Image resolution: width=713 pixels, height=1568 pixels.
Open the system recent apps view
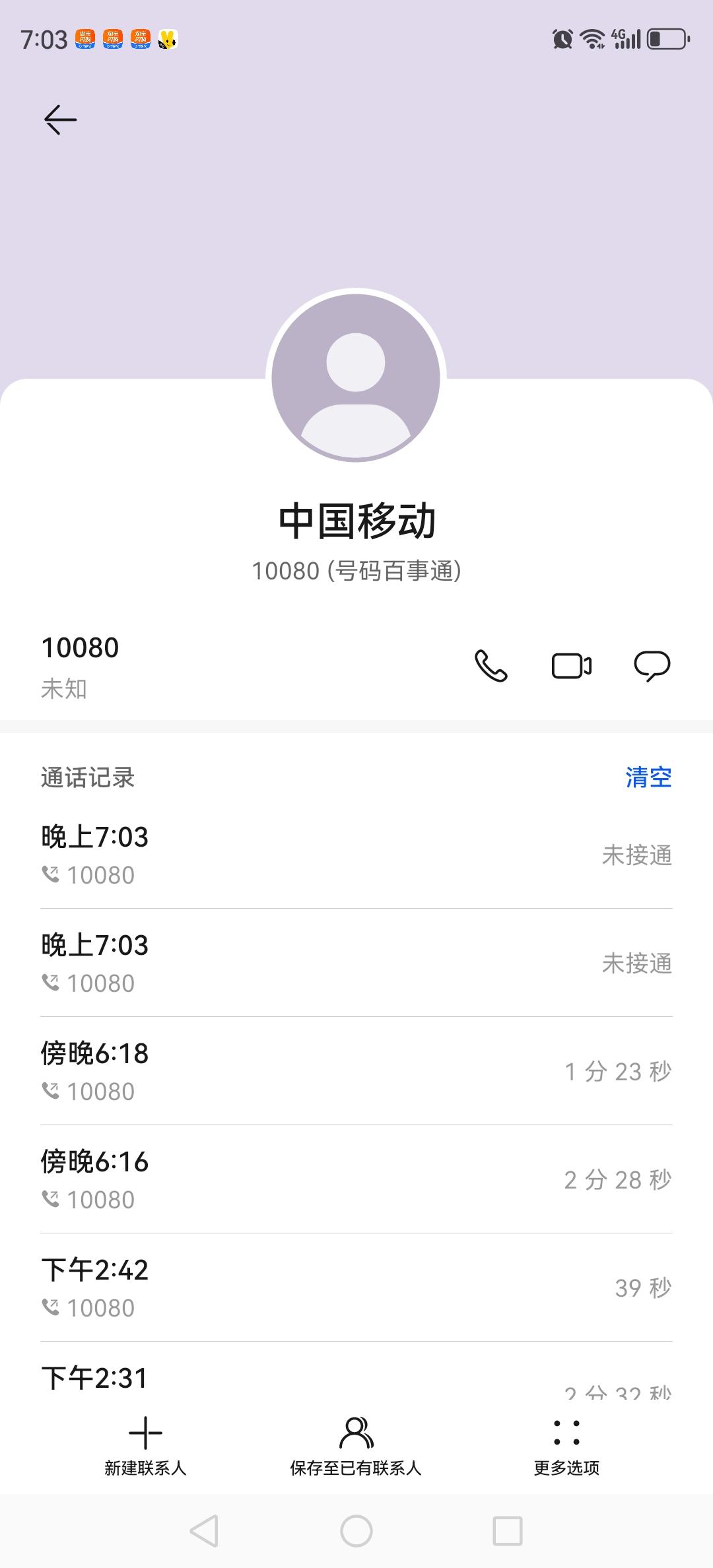(x=508, y=1530)
